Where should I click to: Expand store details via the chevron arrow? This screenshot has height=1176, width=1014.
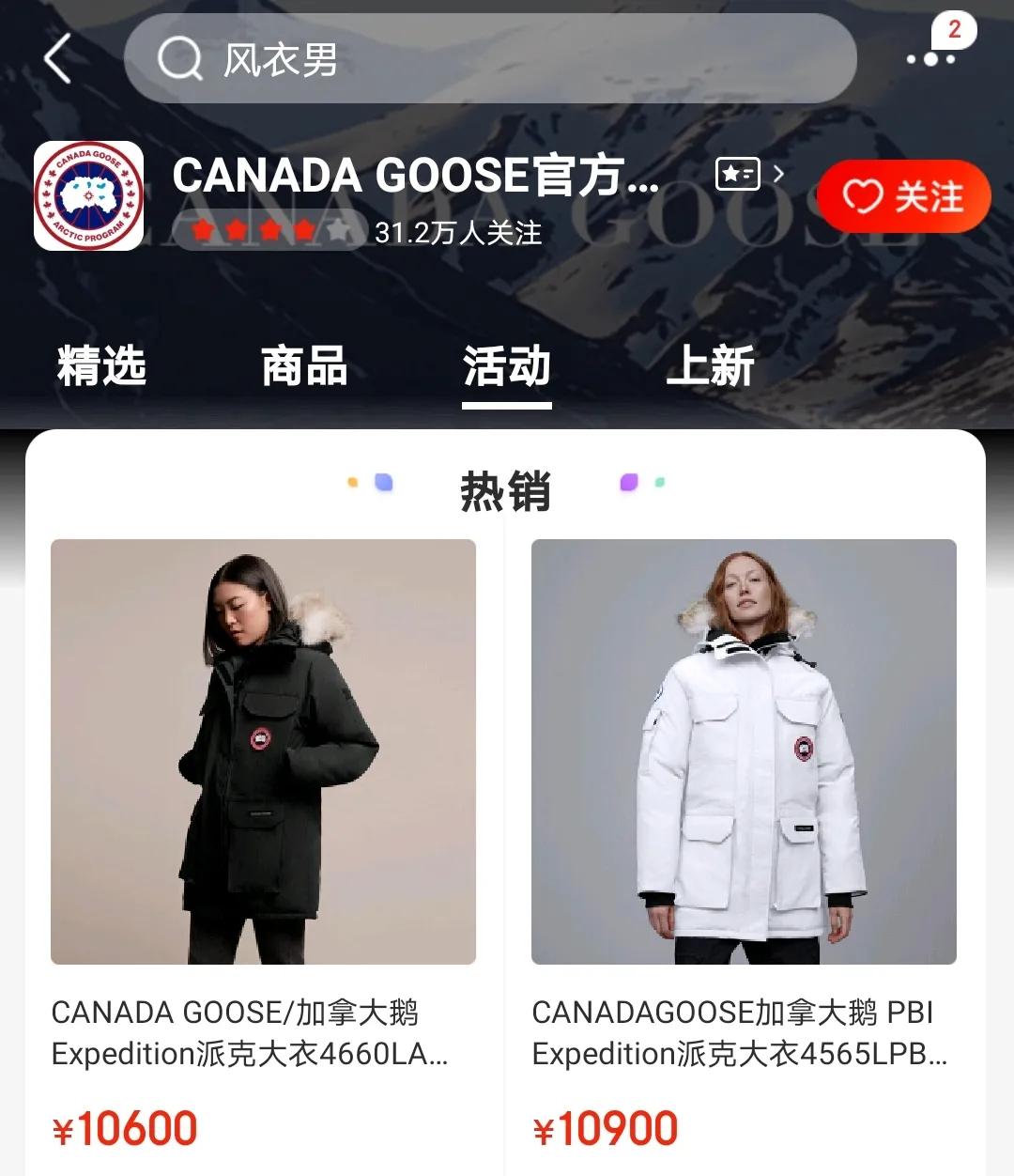(x=779, y=175)
